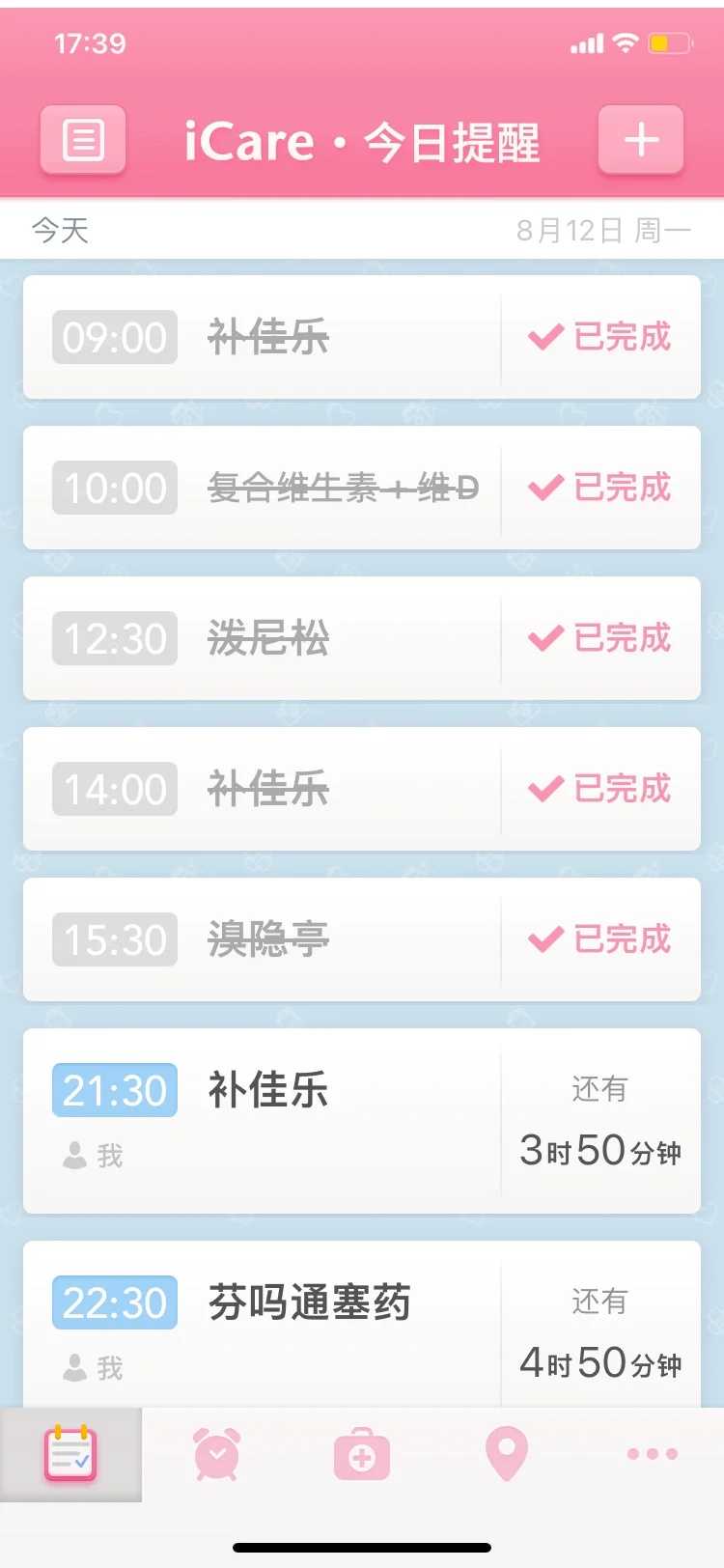The width and height of the screenshot is (724, 1568).
Task: Tap the 已完成 mark on 14:00 补佳乐
Action: [x=599, y=789]
